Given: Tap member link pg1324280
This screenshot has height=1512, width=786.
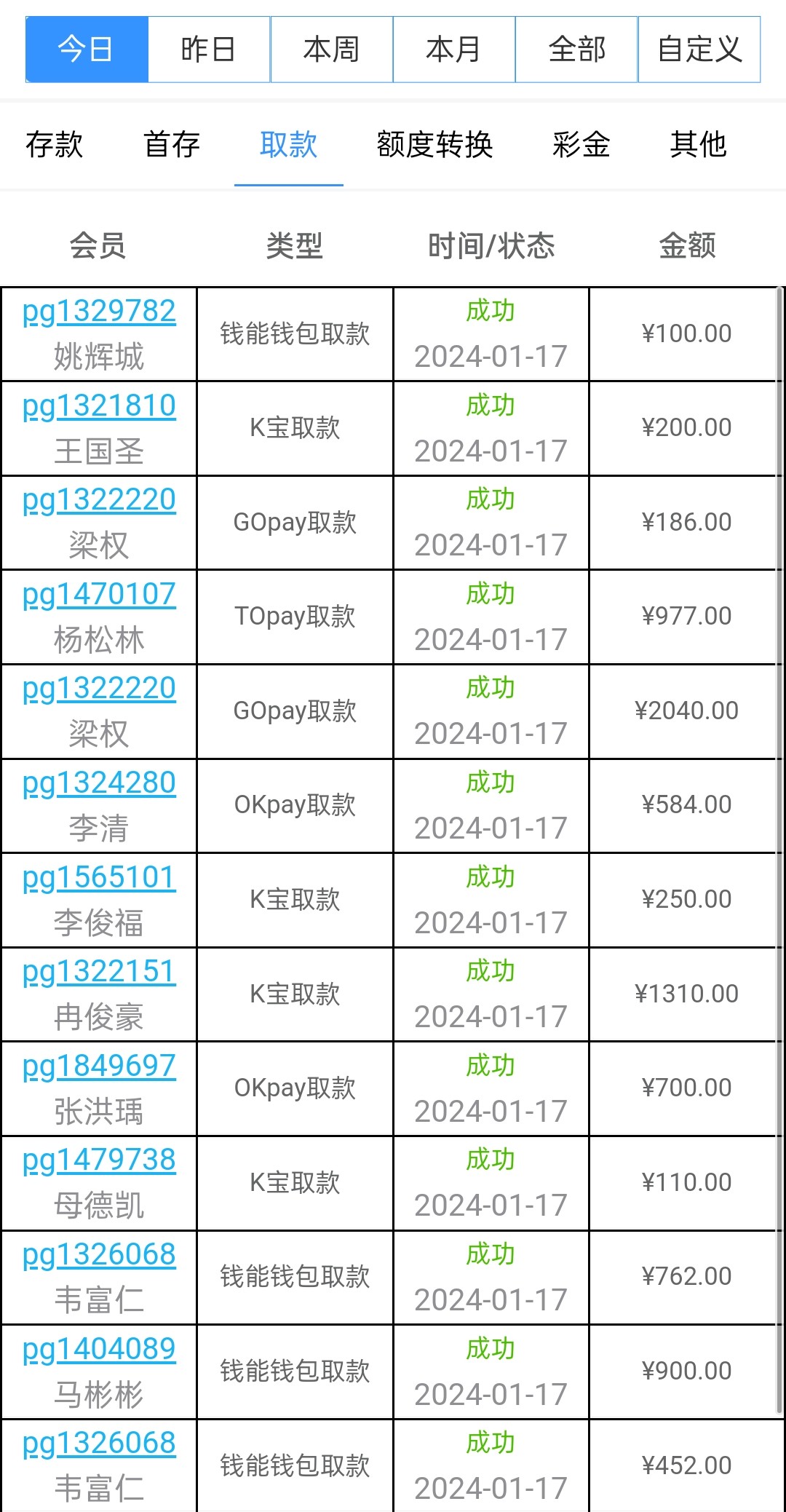Looking at the screenshot, I should 99,783.
